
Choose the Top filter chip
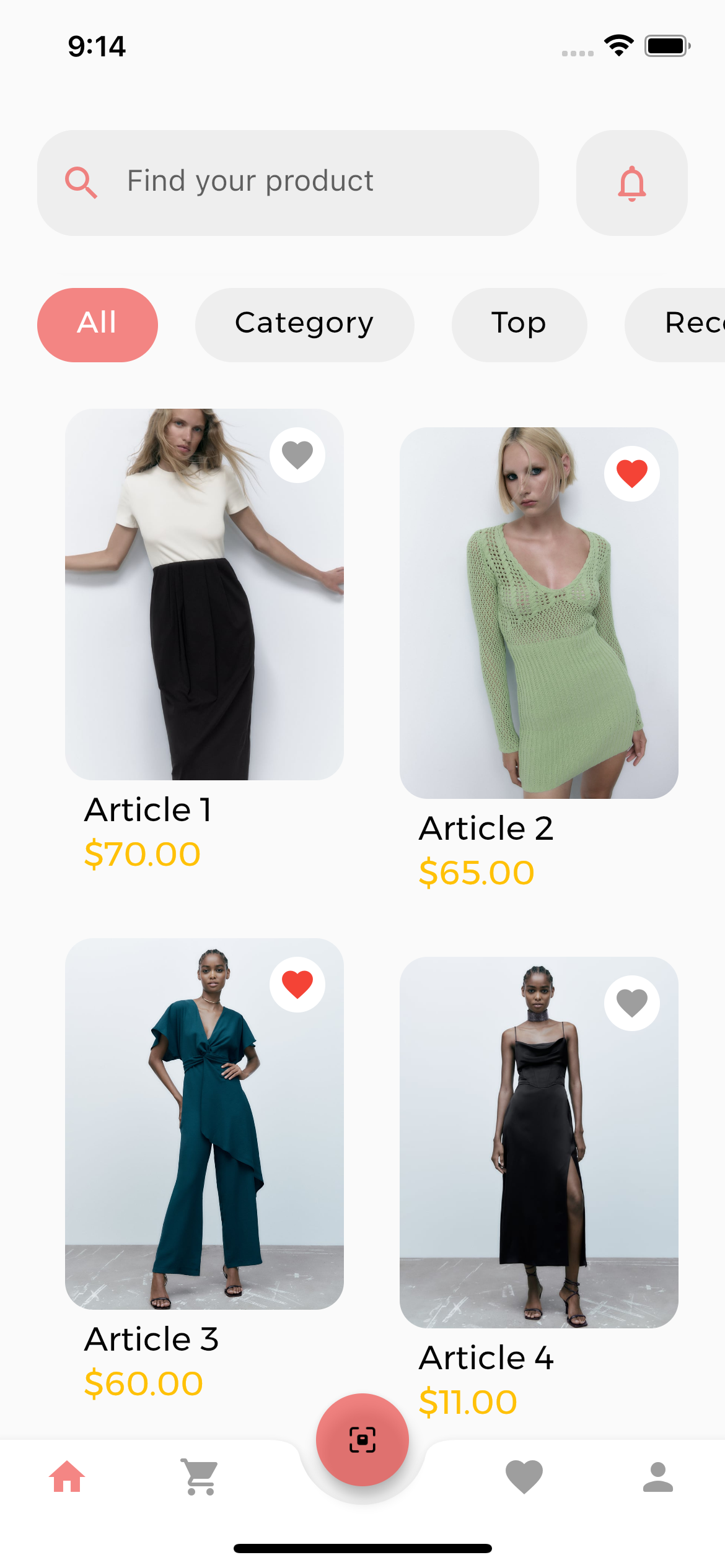[519, 324]
